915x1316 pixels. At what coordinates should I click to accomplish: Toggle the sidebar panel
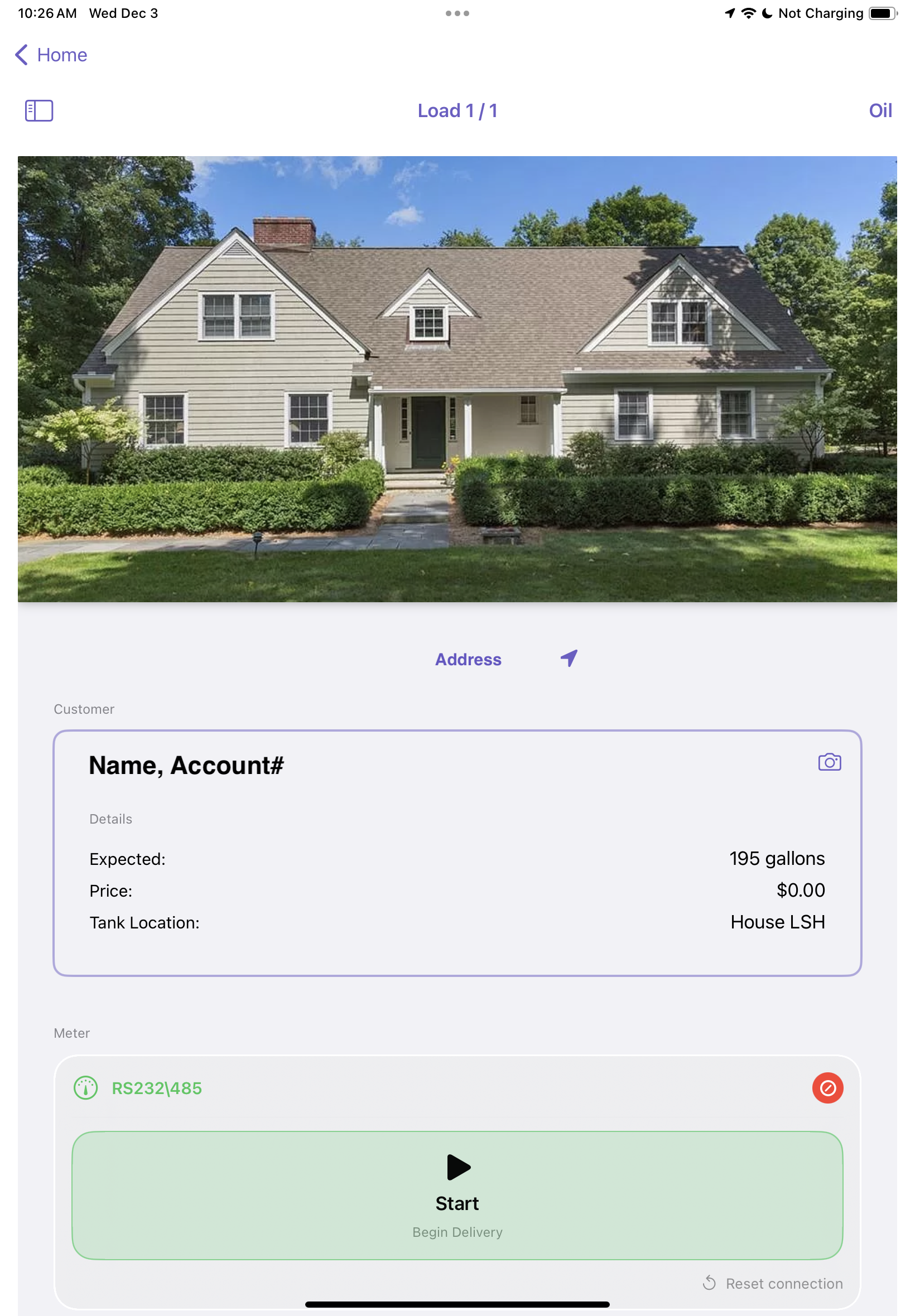pyautogui.click(x=39, y=110)
